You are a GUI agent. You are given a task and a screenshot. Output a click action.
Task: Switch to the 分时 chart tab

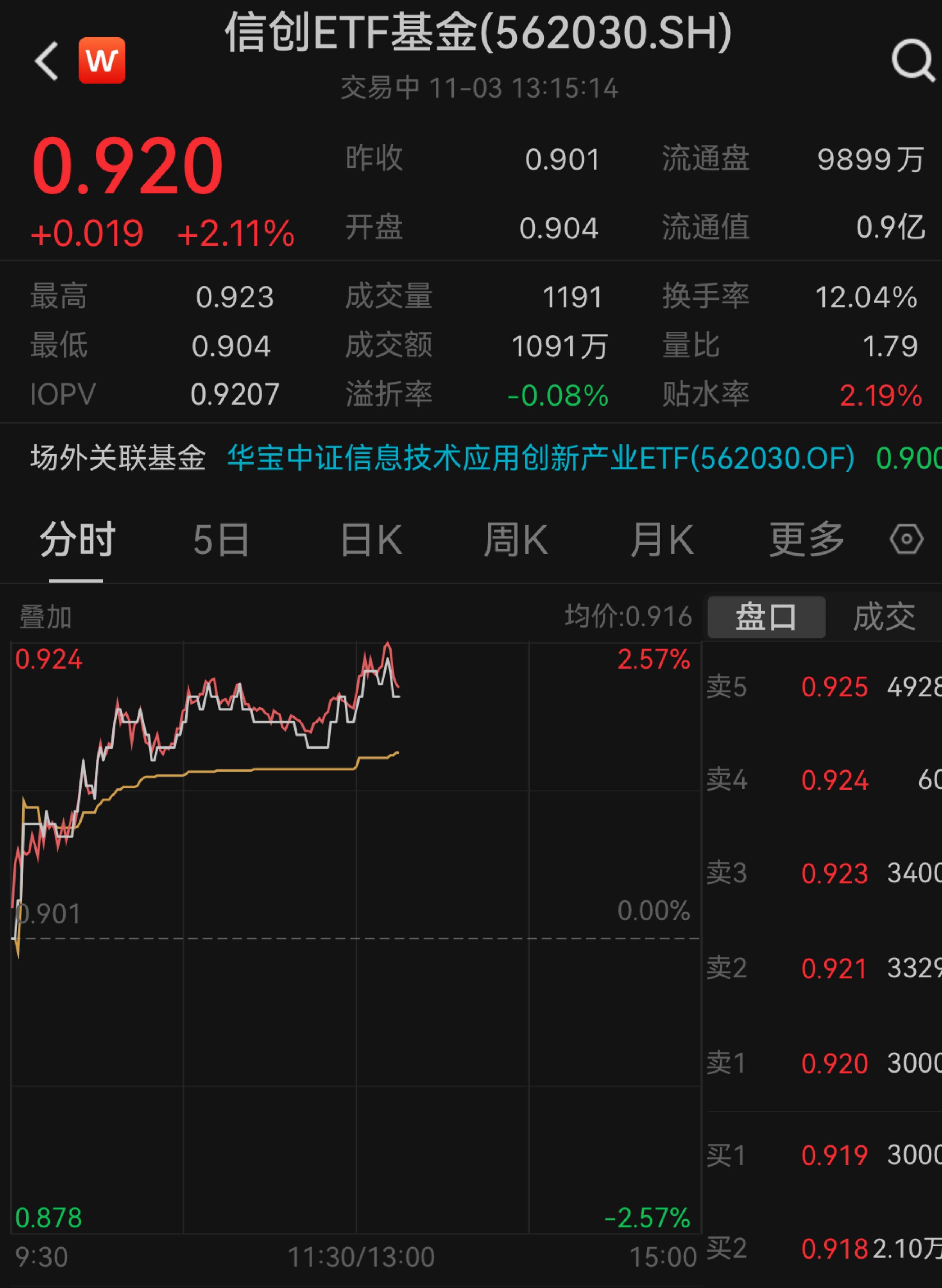pos(77,540)
